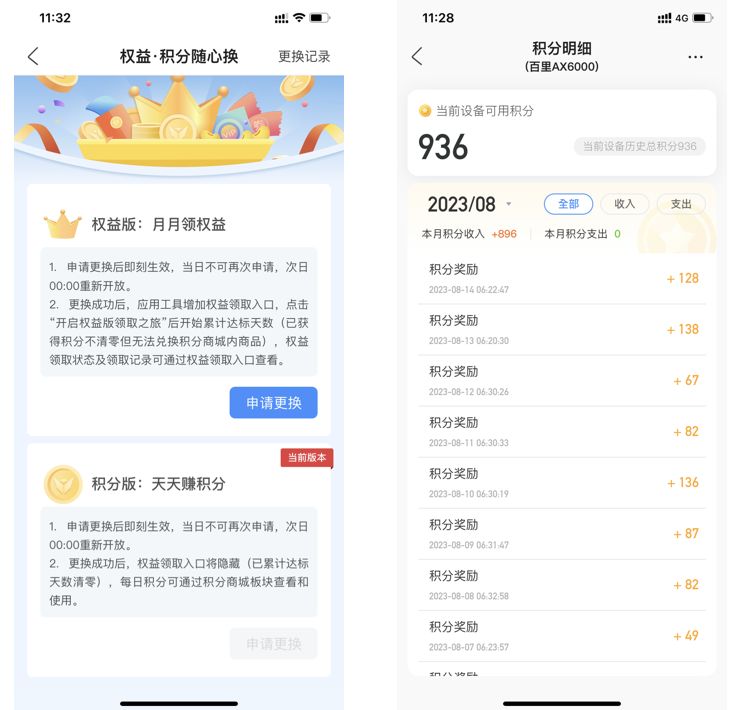Viewport: 737px width, 710px height.
Task: Go back from 权益·积分随心换 page
Action: point(33,56)
